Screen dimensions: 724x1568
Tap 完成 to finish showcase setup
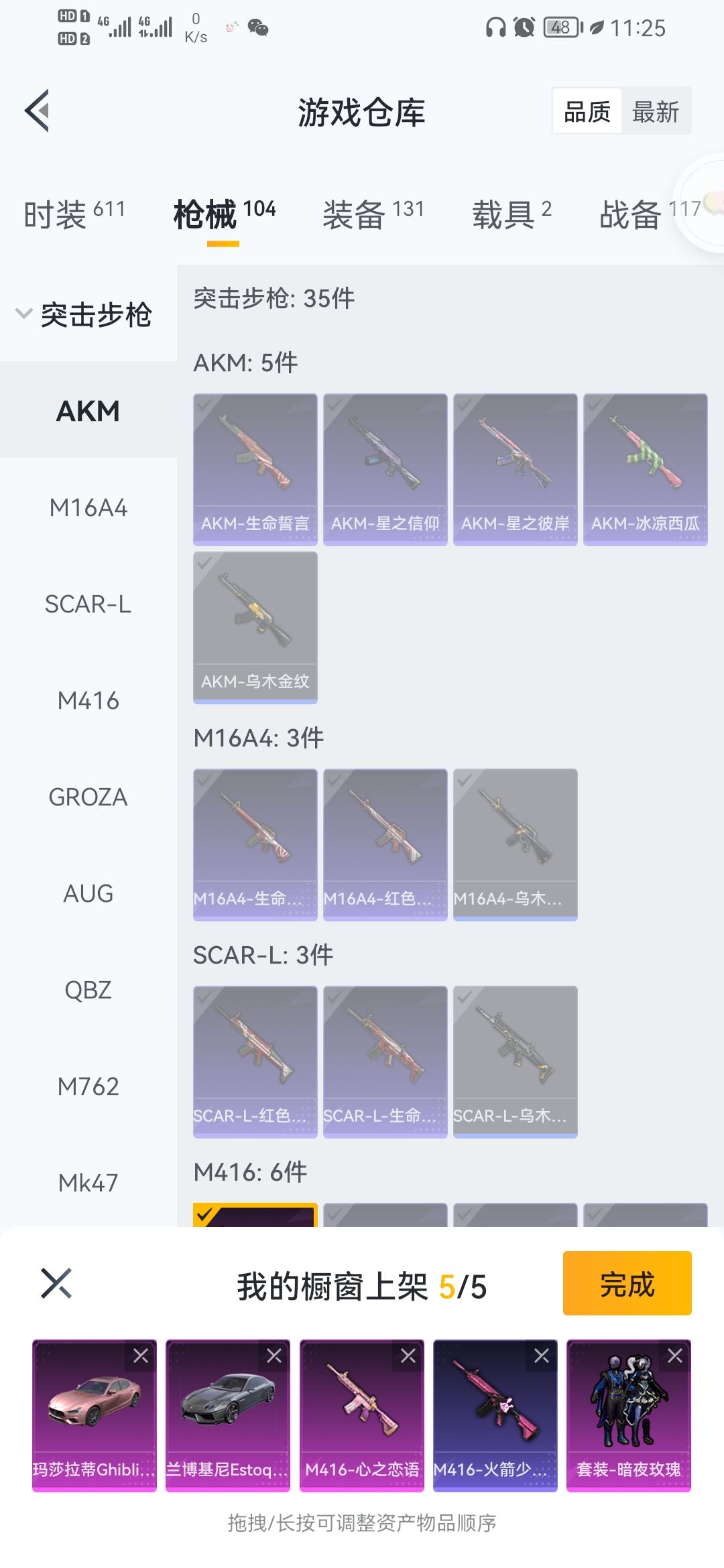pos(627,1283)
